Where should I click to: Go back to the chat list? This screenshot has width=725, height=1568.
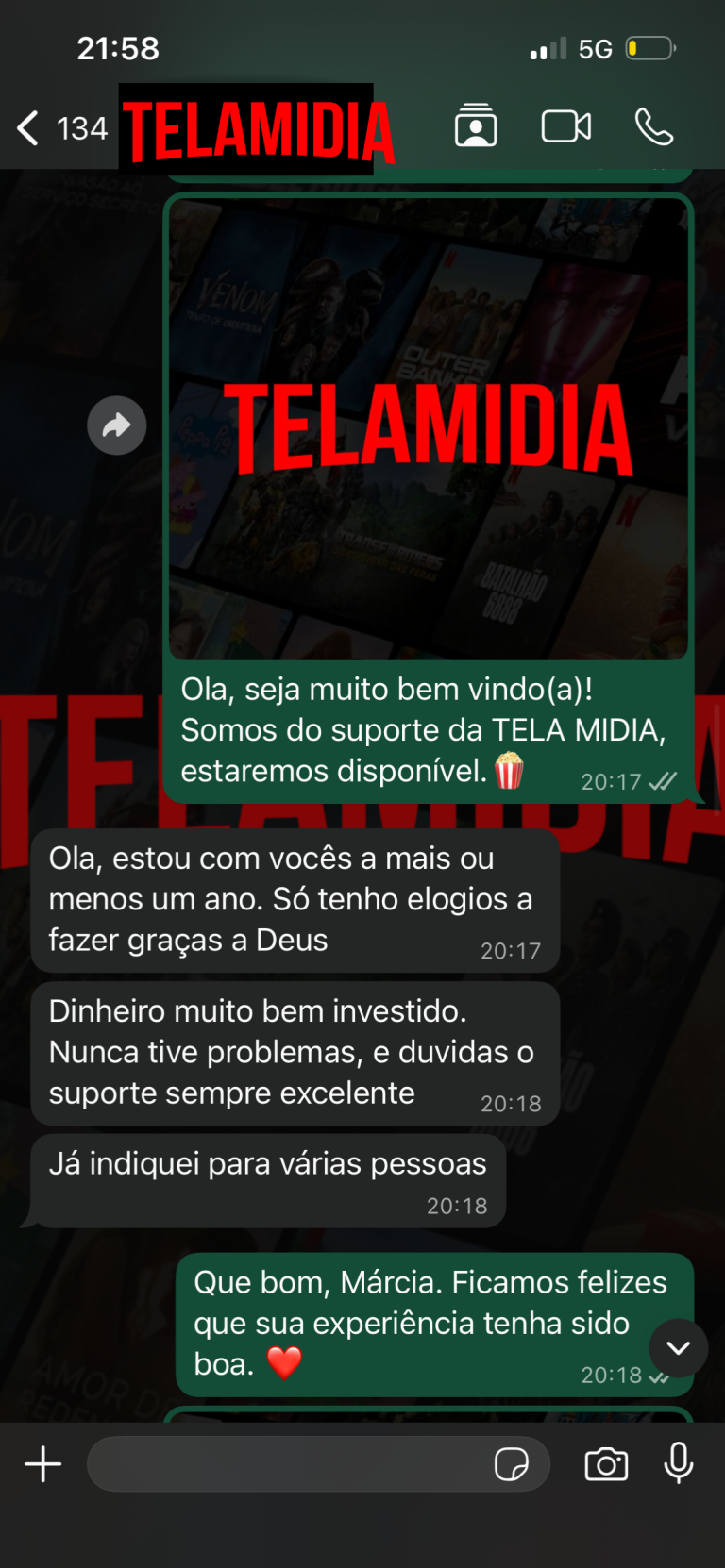28,128
